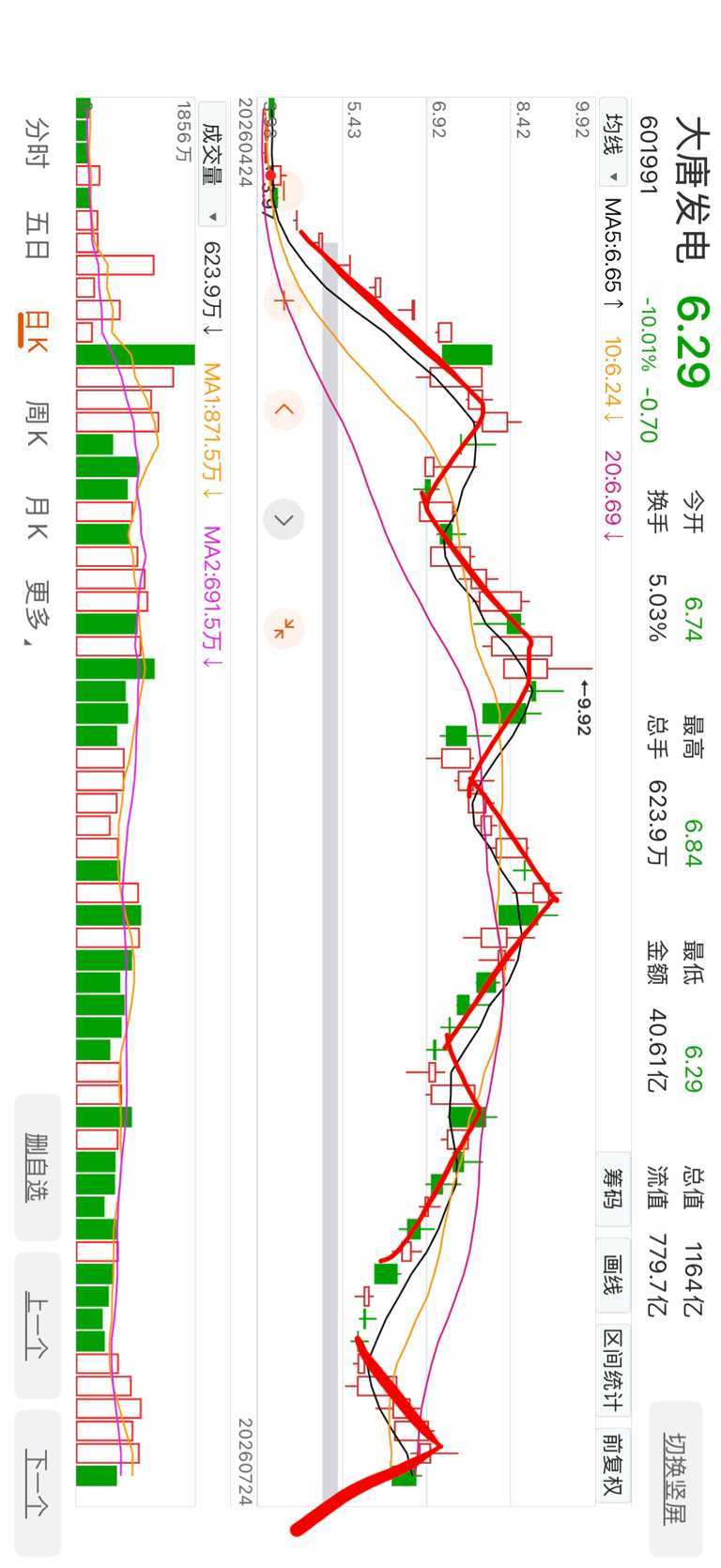Open the 更多 period options
Image resolution: width=721 pixels, height=1568 pixels.
38,610
